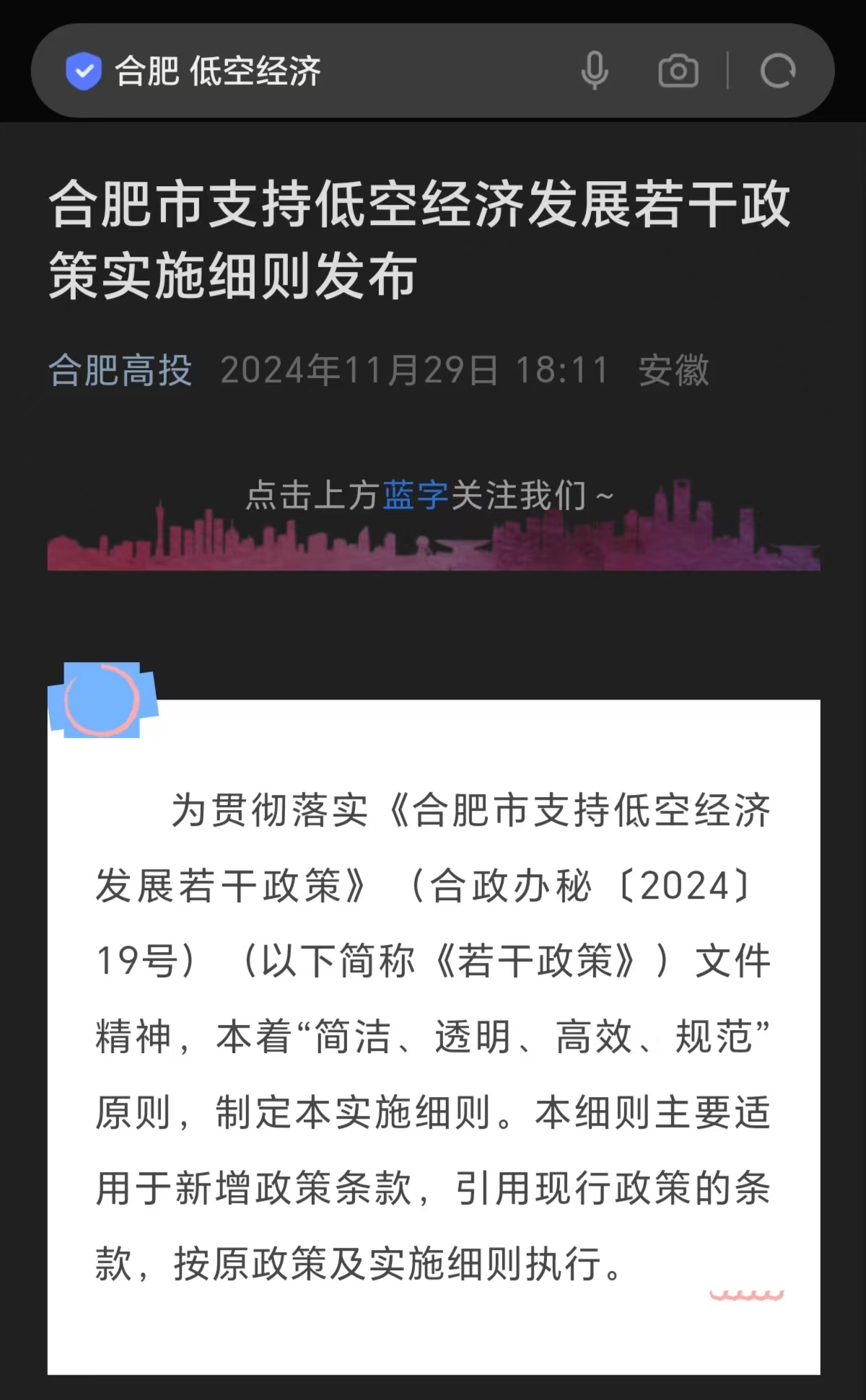Tap the address bar showing 合肥 低空经济
Viewport: 866px width, 1400px height.
coord(325,71)
